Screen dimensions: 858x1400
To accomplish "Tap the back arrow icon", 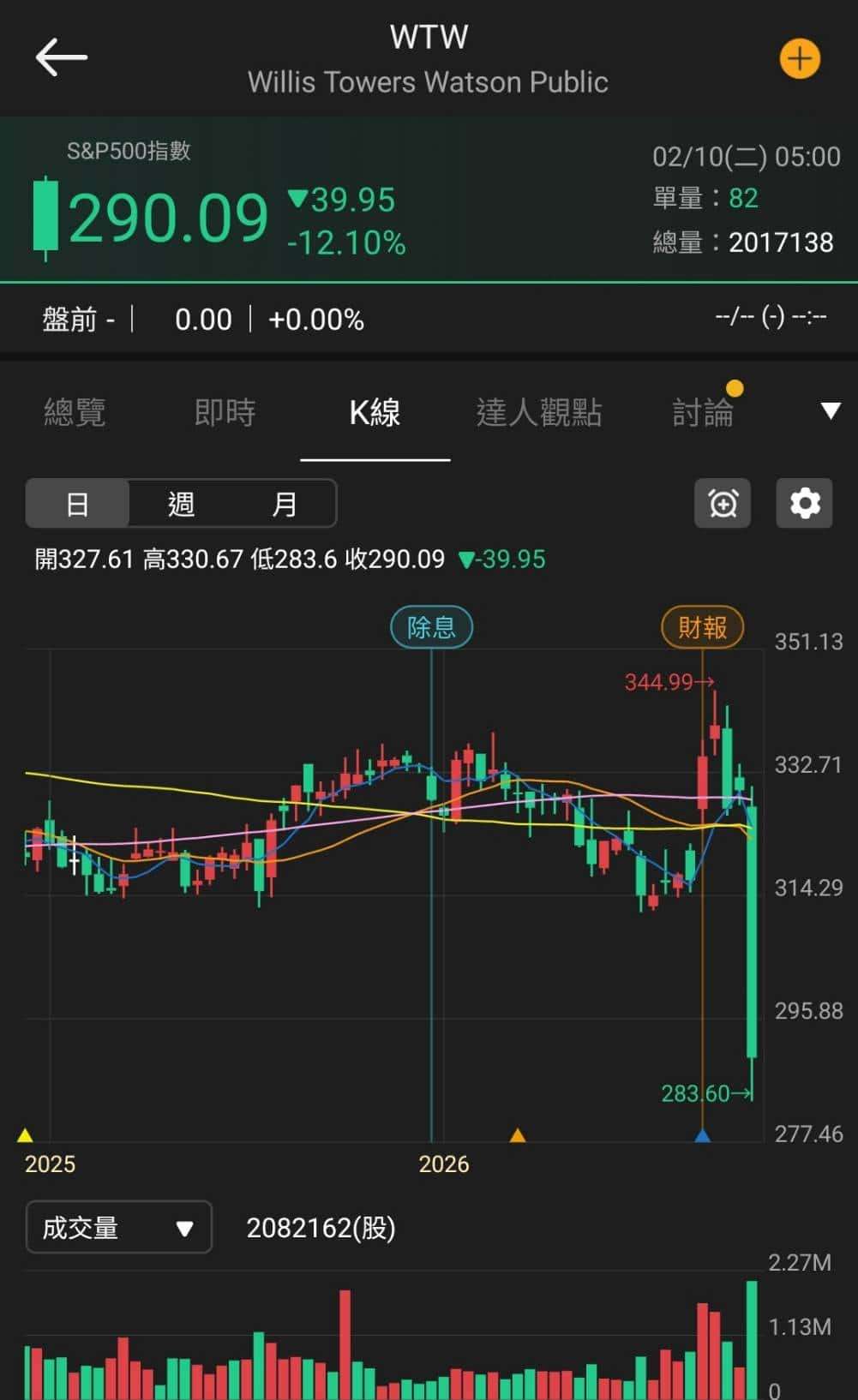I will (x=60, y=57).
